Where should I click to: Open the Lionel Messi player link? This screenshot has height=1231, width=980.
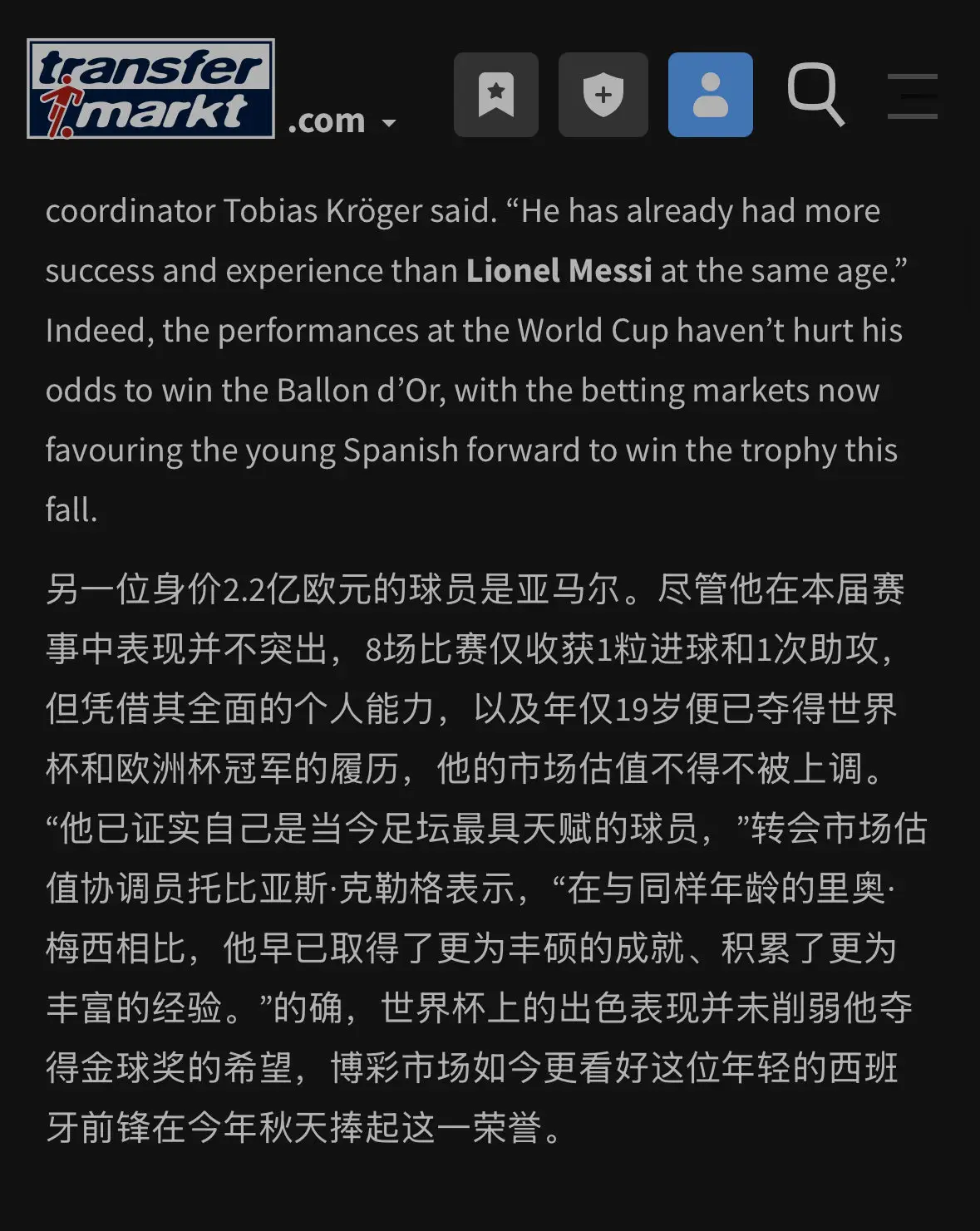coord(559,271)
